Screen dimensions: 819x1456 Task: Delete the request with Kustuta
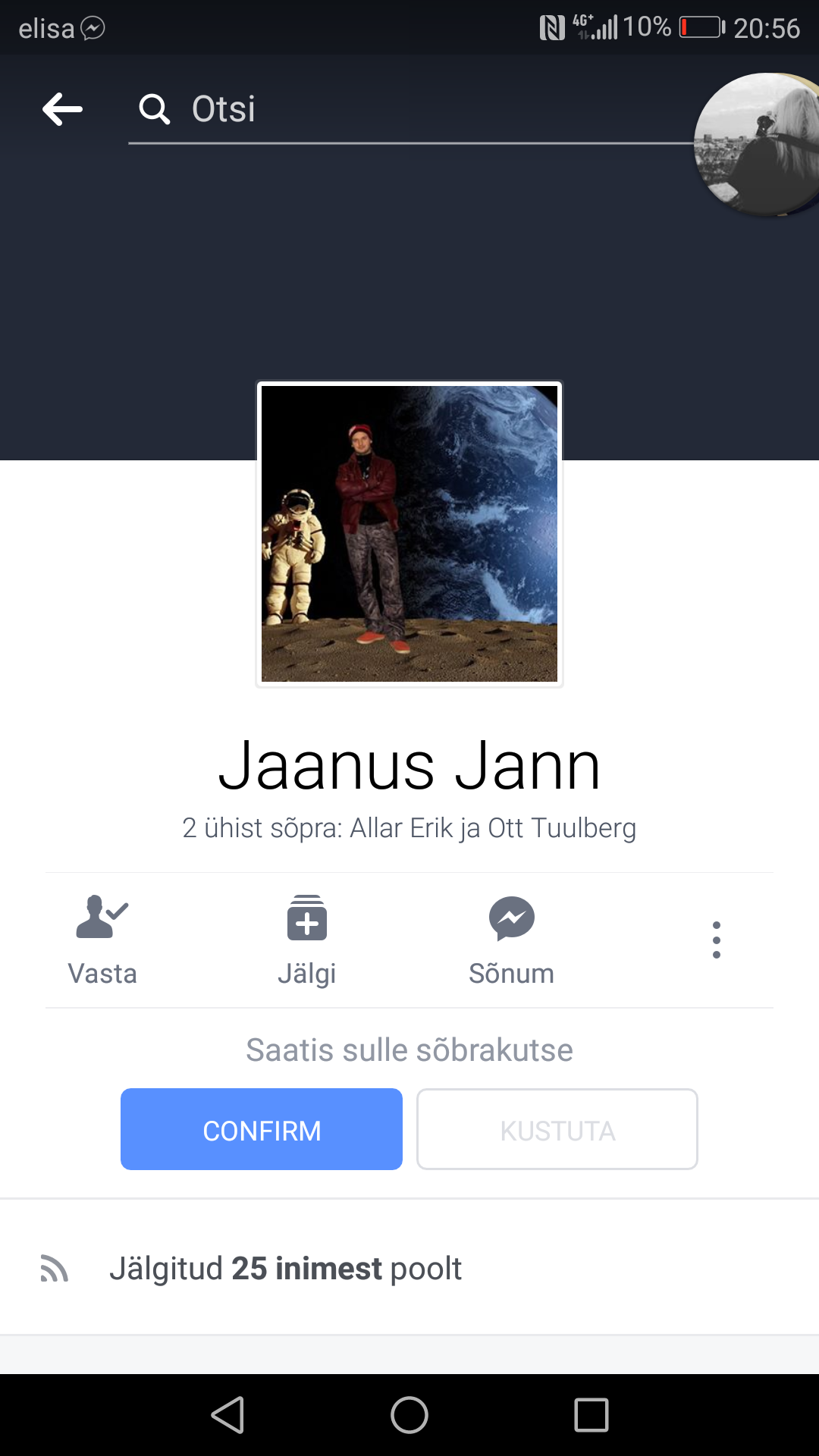point(557,1129)
